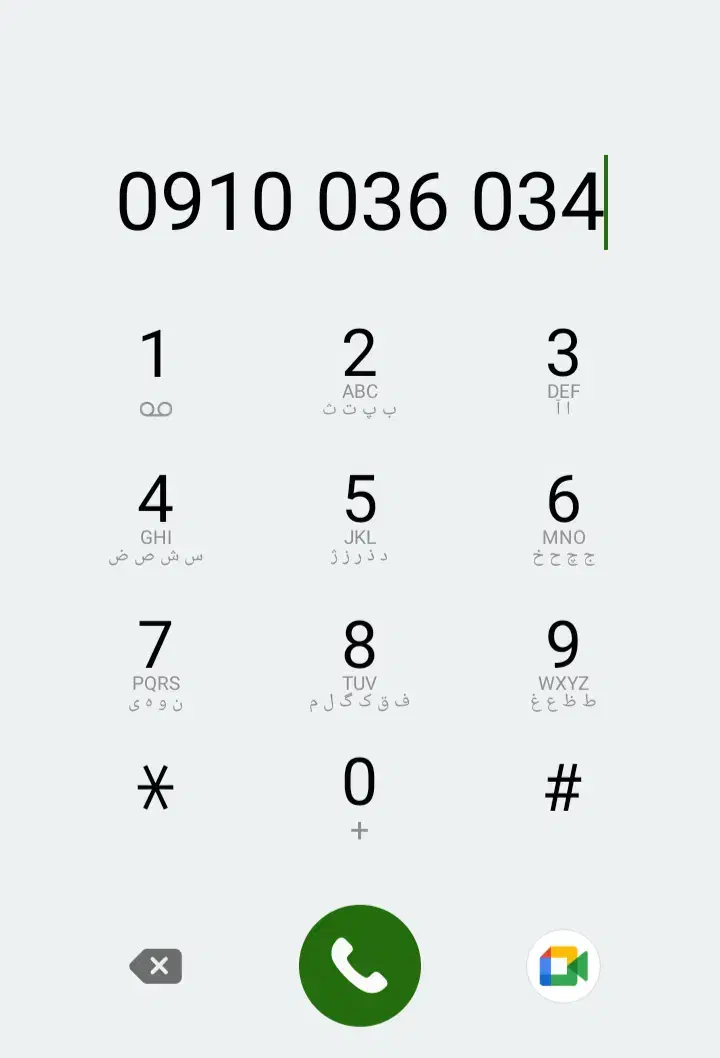Tap the 8 TUV key

pyautogui.click(x=360, y=662)
